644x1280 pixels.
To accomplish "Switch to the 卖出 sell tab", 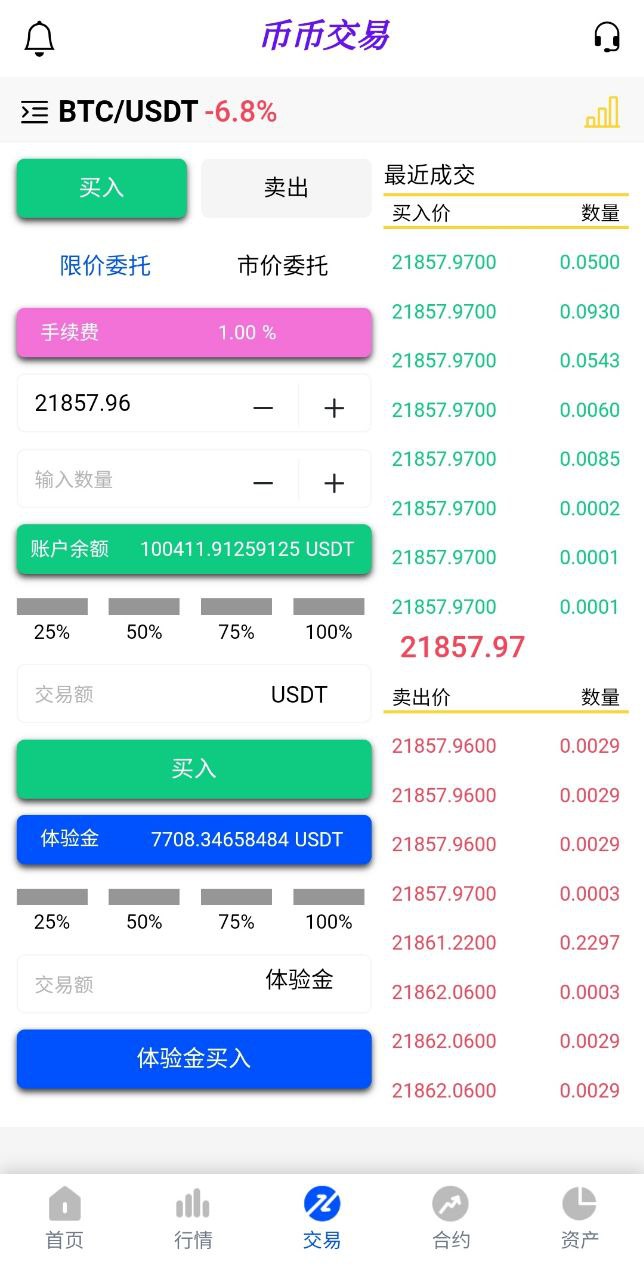I will (286, 188).
